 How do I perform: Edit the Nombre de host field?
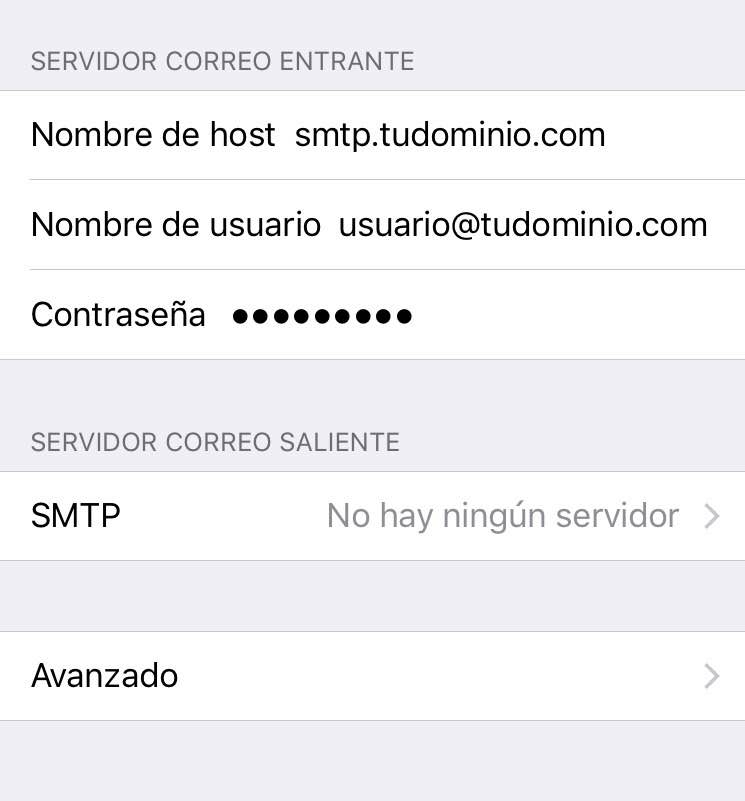450,135
